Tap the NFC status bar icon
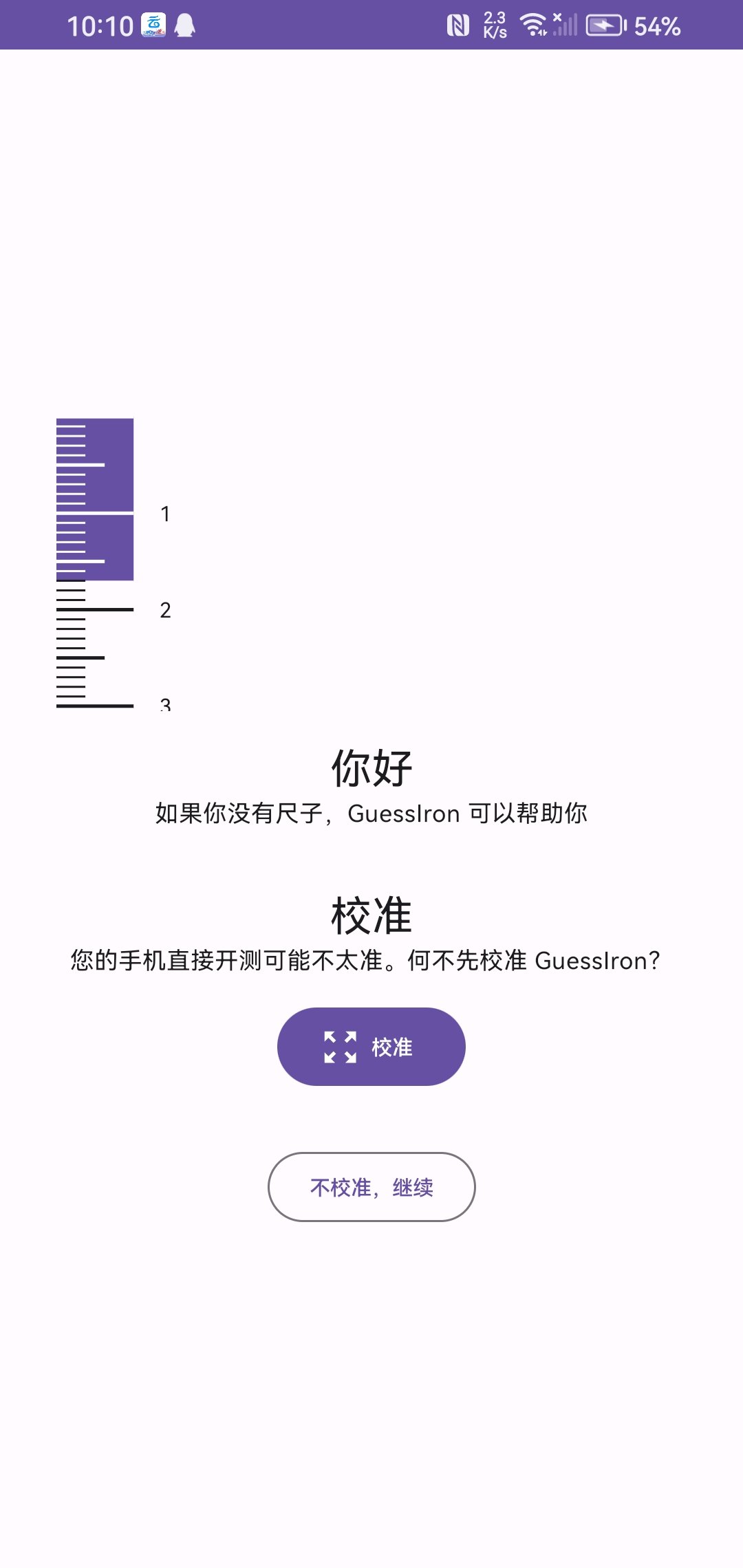Viewport: 743px width, 1568px height. tap(455, 25)
